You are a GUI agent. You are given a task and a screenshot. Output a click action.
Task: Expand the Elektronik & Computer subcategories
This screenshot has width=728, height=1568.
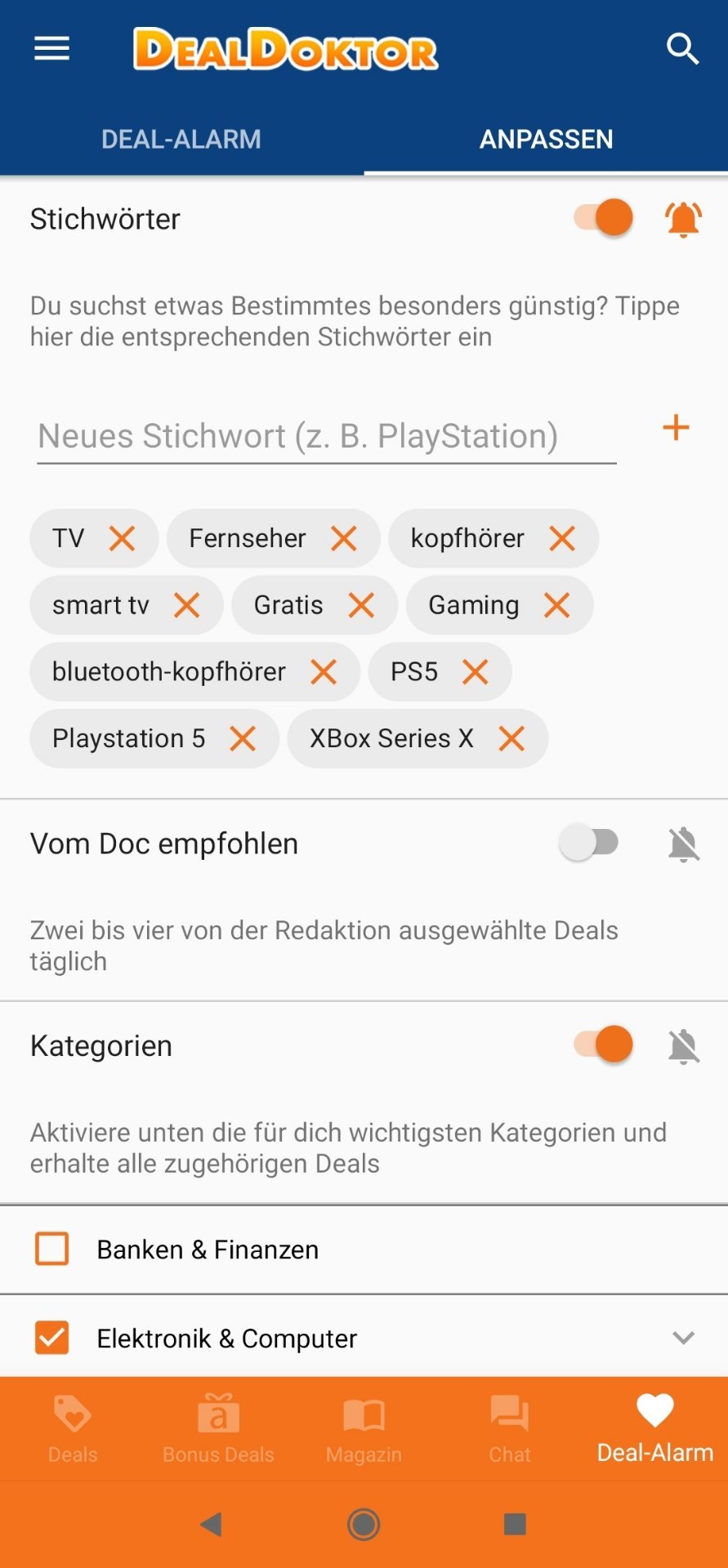tap(683, 1338)
